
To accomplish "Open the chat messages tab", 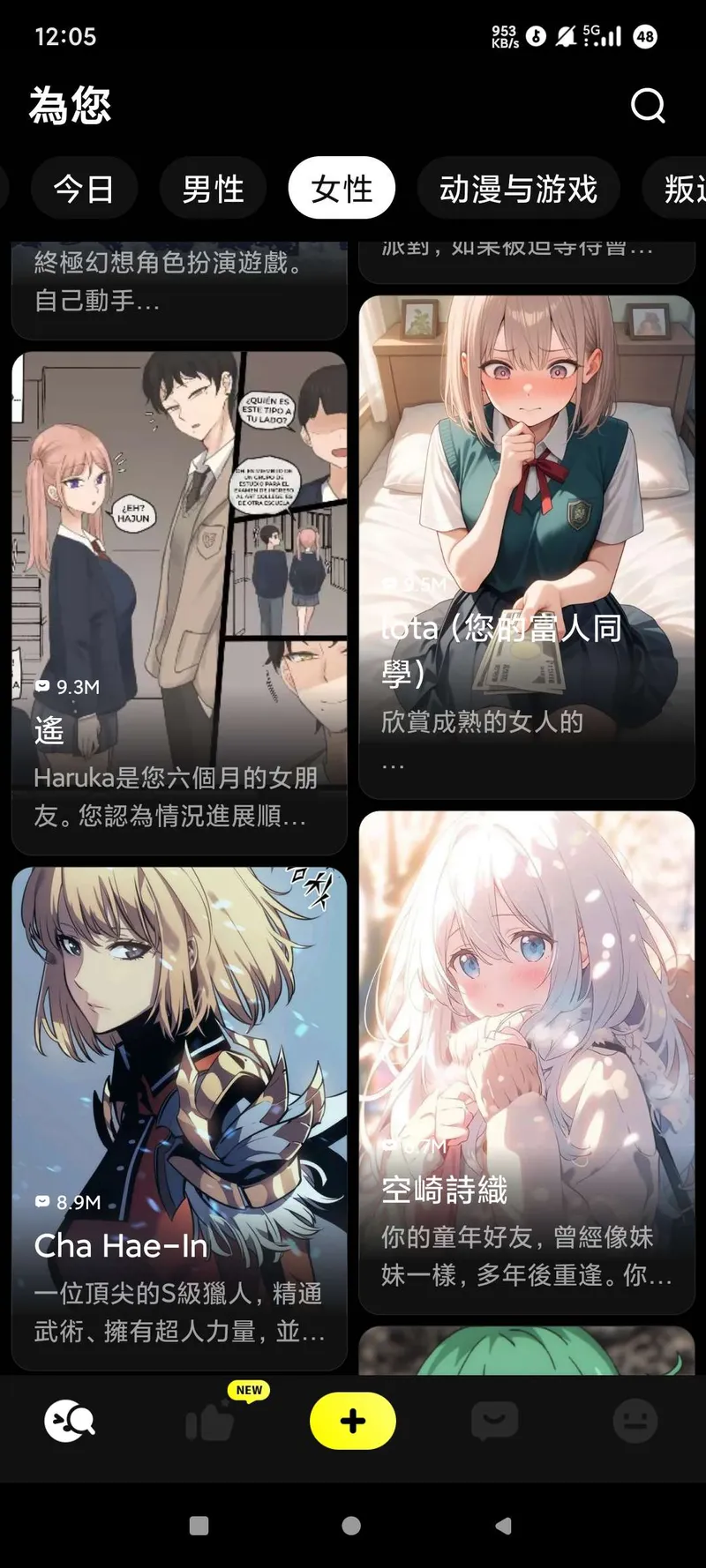I will [494, 1421].
